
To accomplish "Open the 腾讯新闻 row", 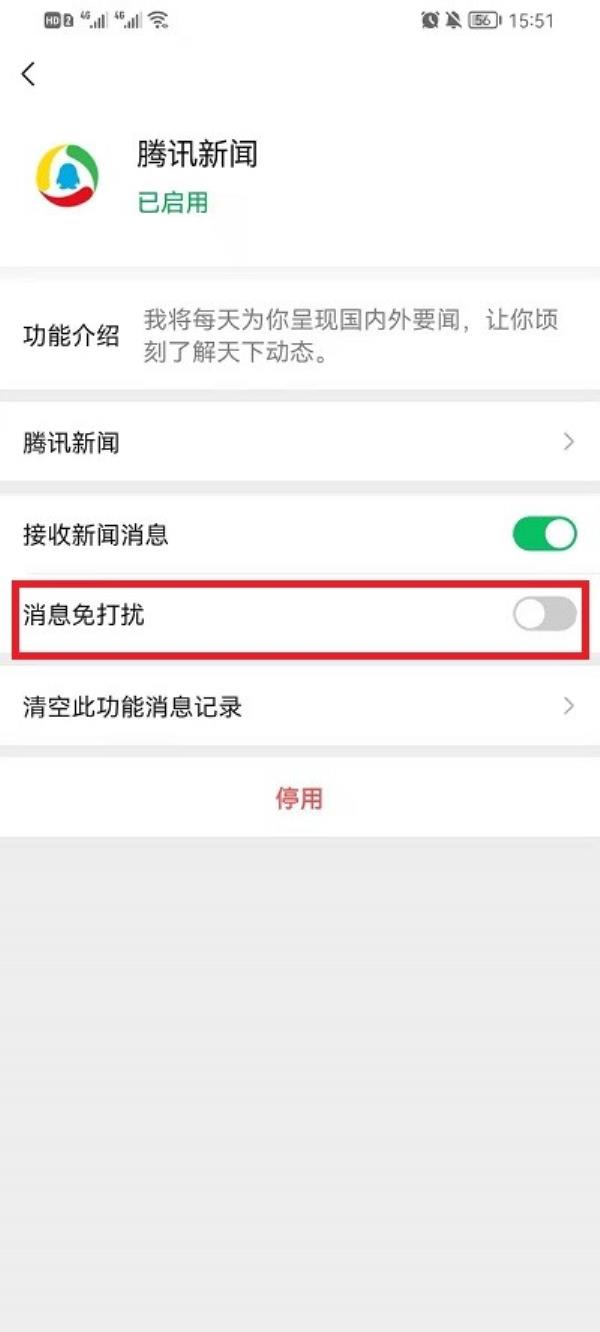I will 300,442.
